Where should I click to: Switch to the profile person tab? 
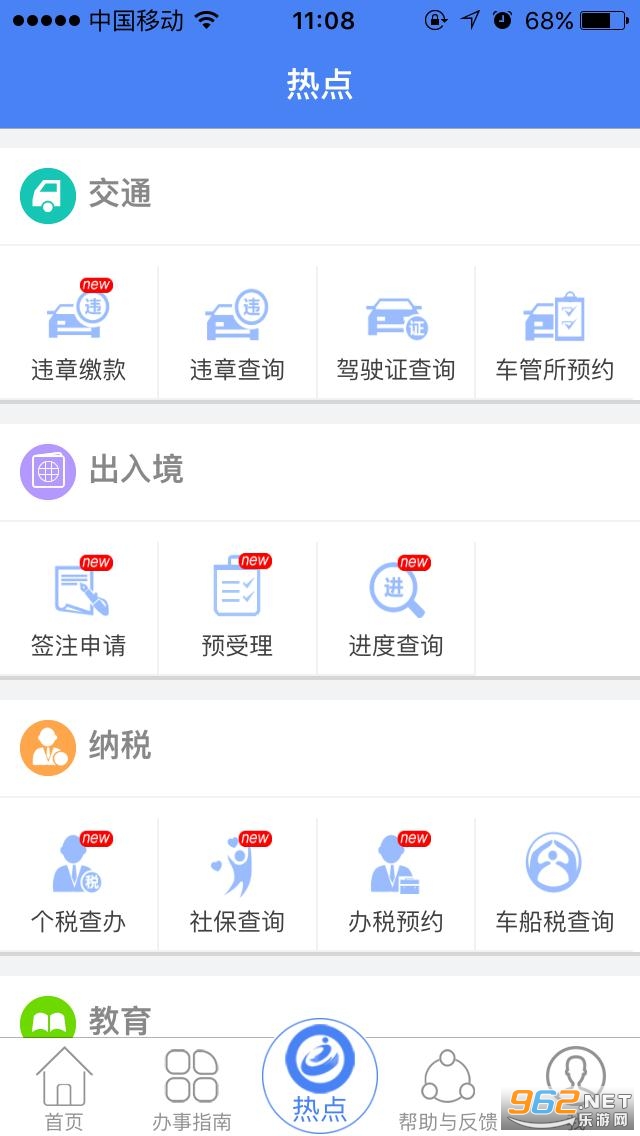pyautogui.click(x=575, y=1080)
